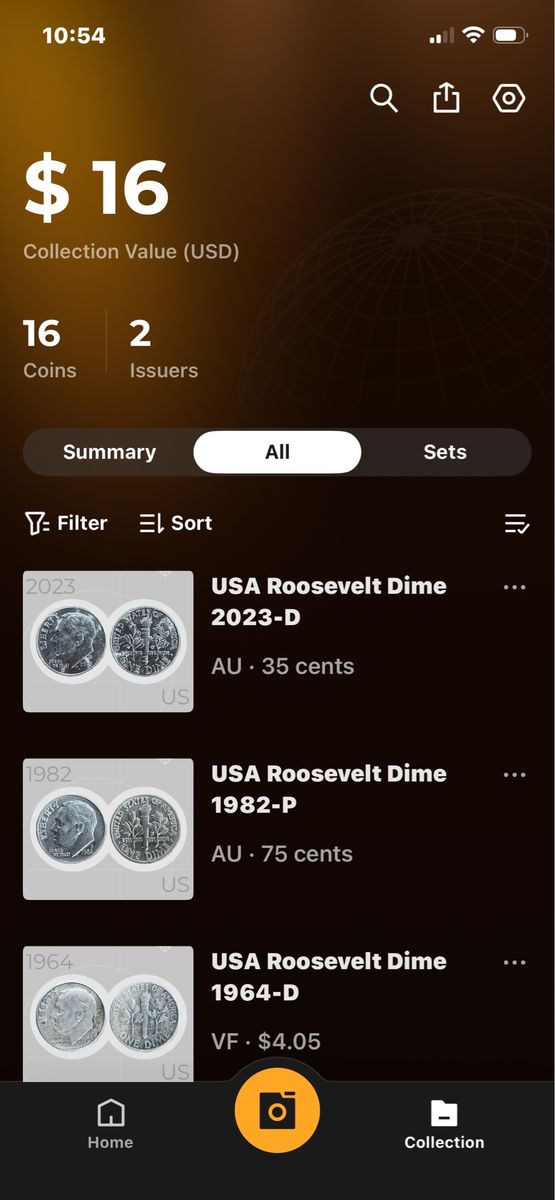Open the USA Roosevelt Dime 1964-D coin

pyautogui.click(x=277, y=1013)
